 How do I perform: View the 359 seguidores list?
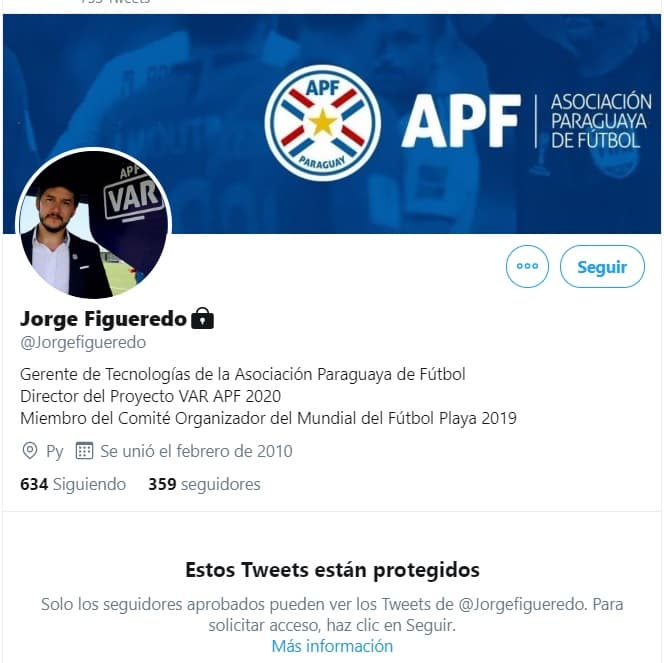tap(204, 484)
